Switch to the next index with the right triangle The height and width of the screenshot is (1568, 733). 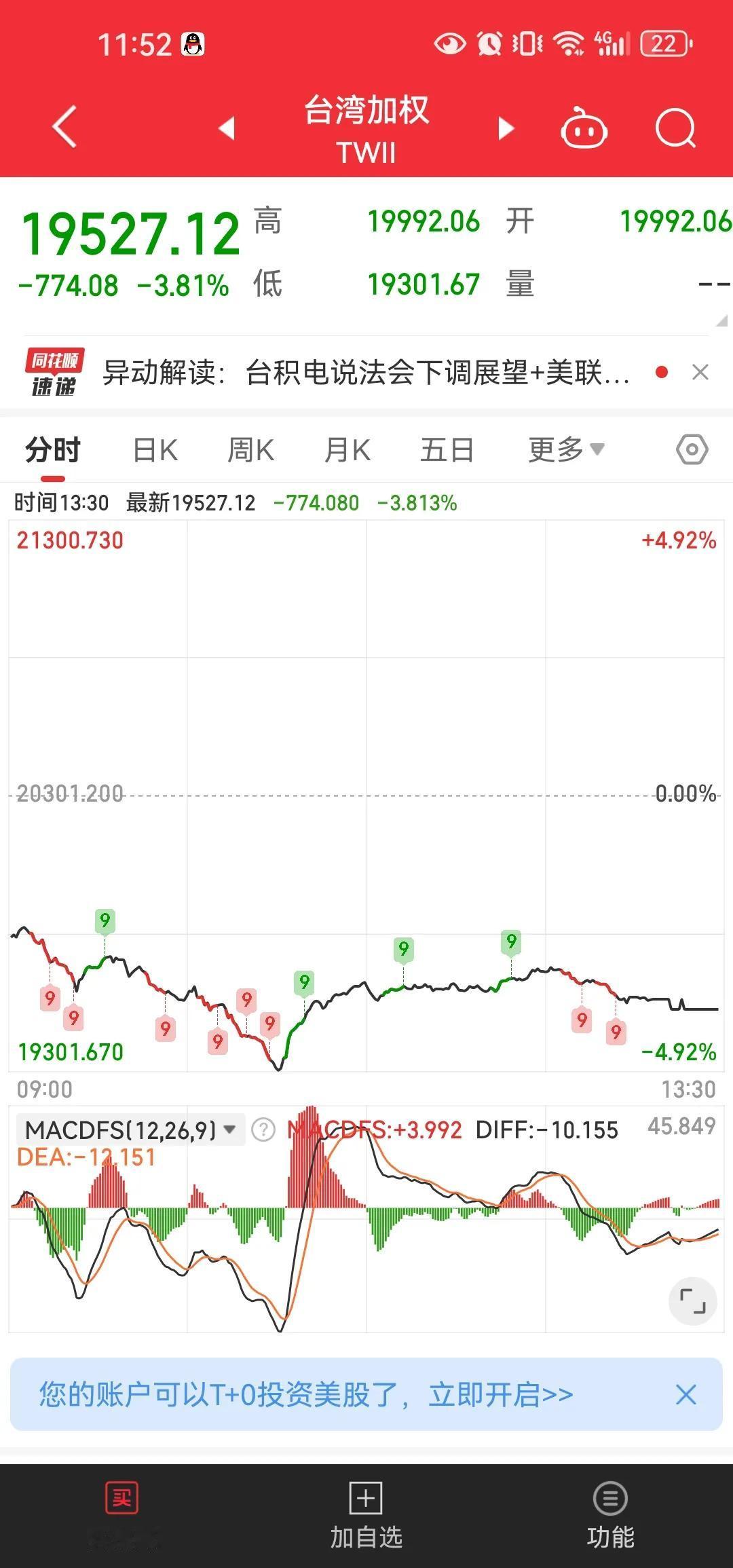[x=505, y=129]
